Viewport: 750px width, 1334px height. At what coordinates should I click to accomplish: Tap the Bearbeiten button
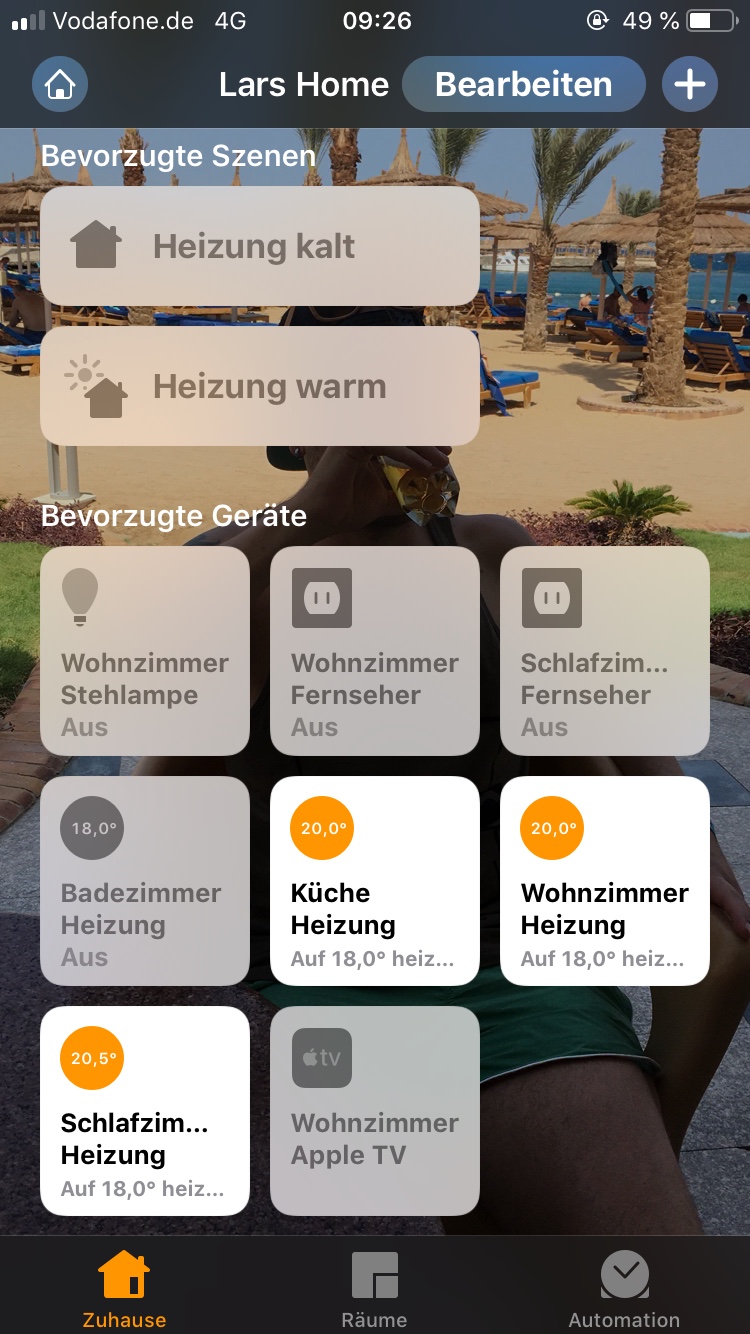coord(523,85)
